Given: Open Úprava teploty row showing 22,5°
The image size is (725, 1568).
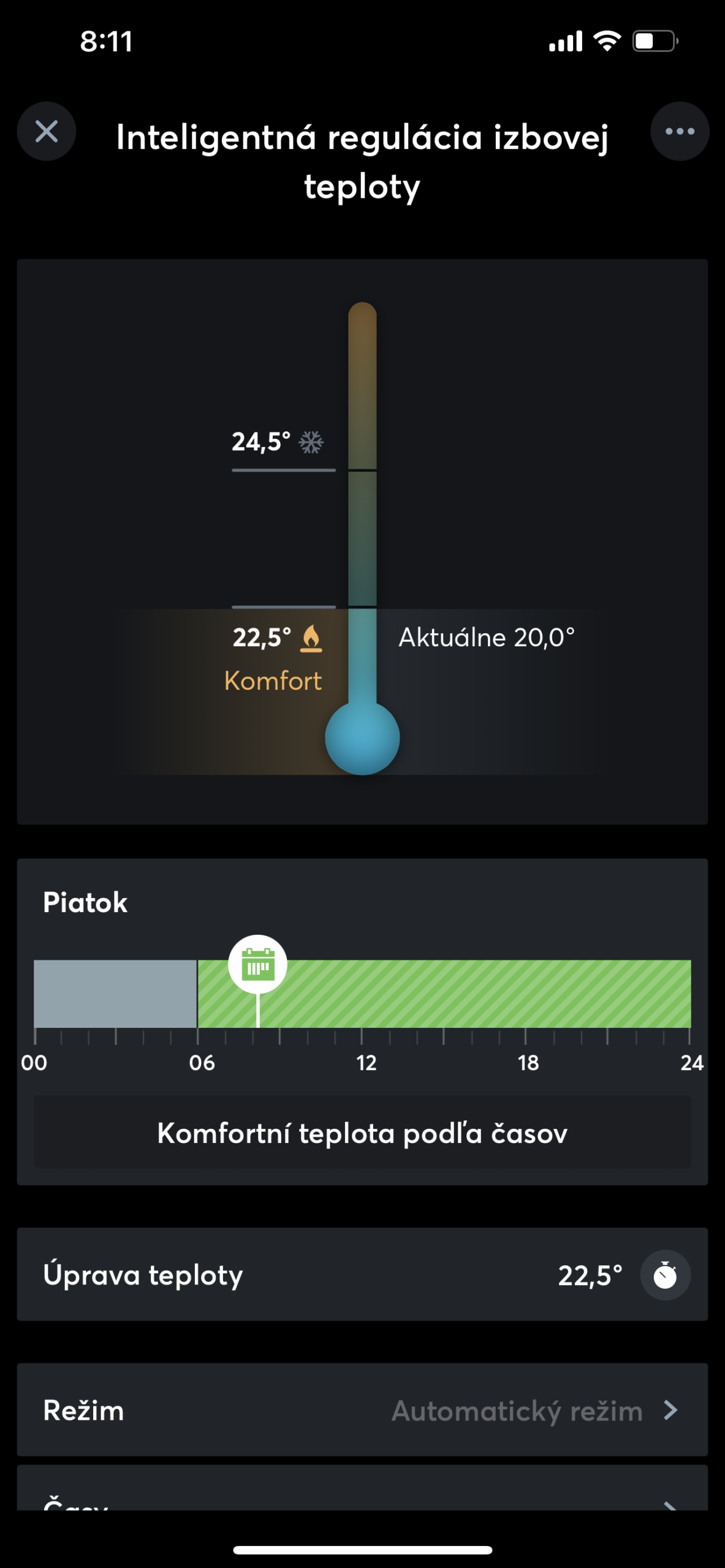Looking at the screenshot, I should point(306,1275).
